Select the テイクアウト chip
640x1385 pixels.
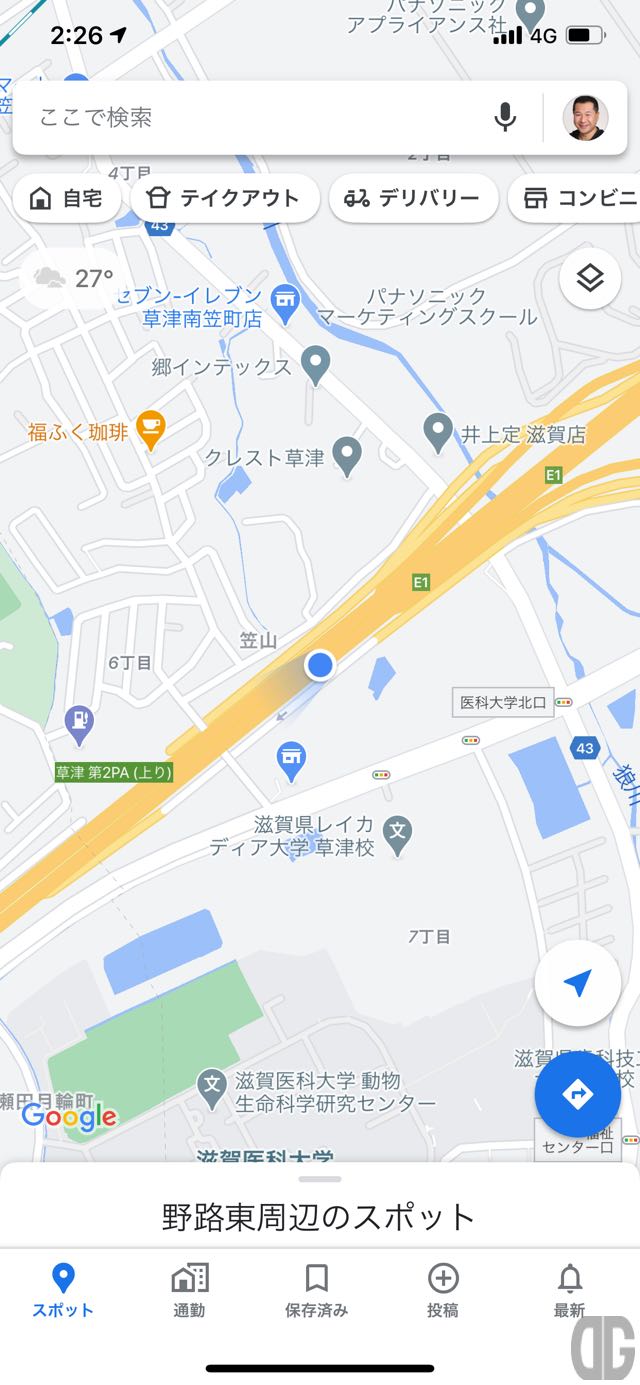click(x=224, y=198)
